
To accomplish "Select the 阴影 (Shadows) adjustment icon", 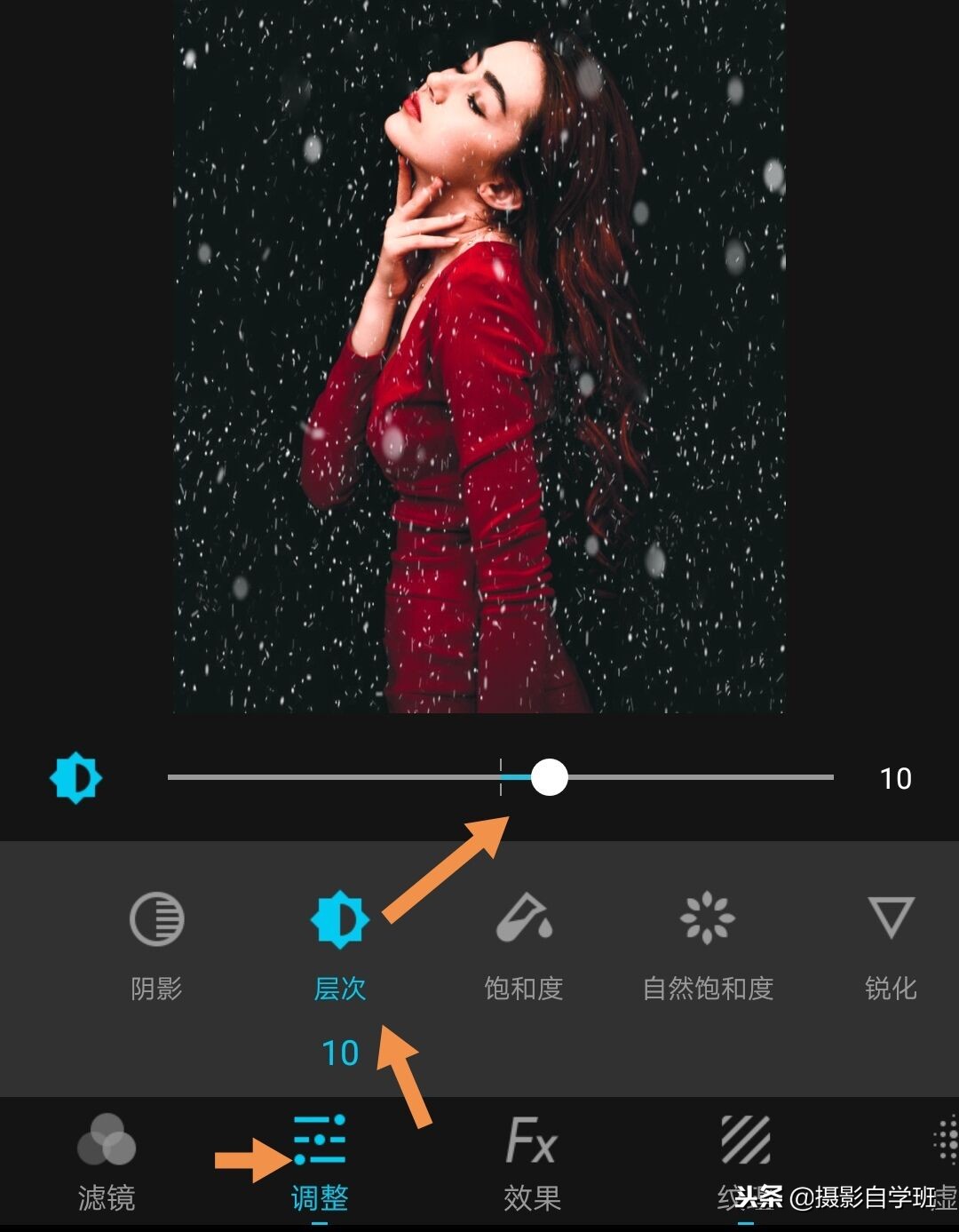I will coord(158,921).
